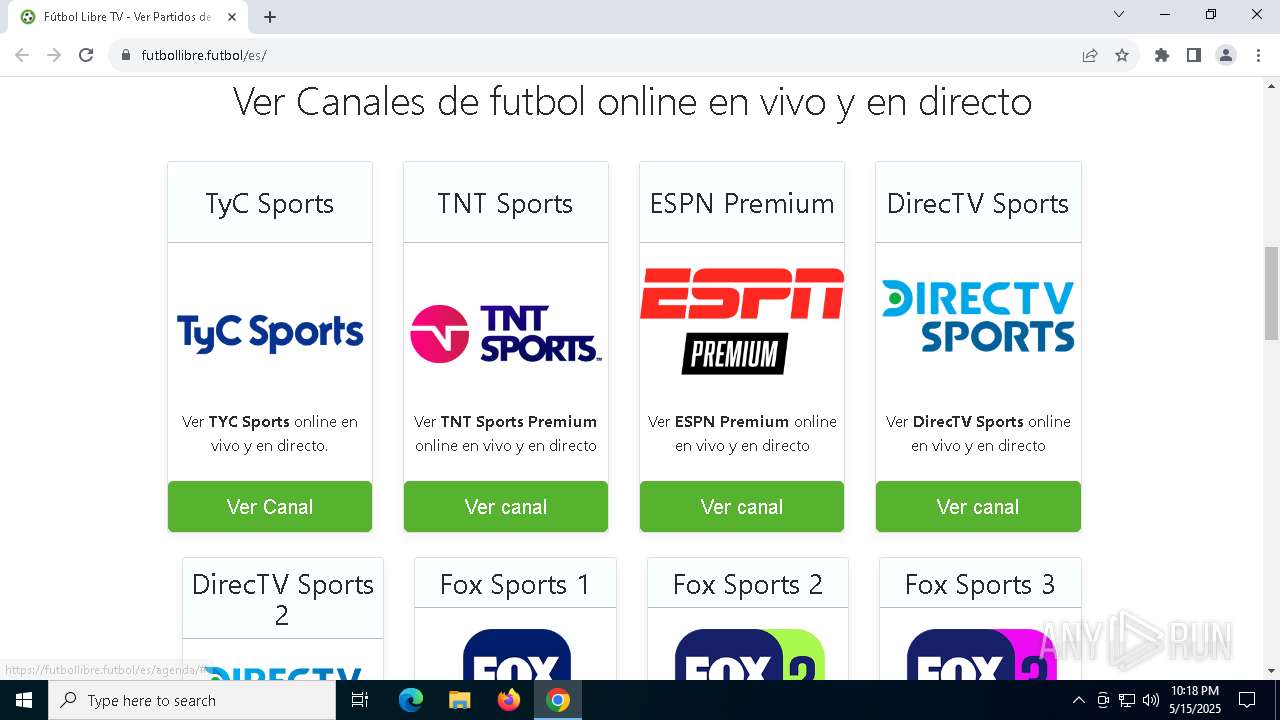
Task: Open Chrome's three-dot menu
Action: click(1256, 55)
